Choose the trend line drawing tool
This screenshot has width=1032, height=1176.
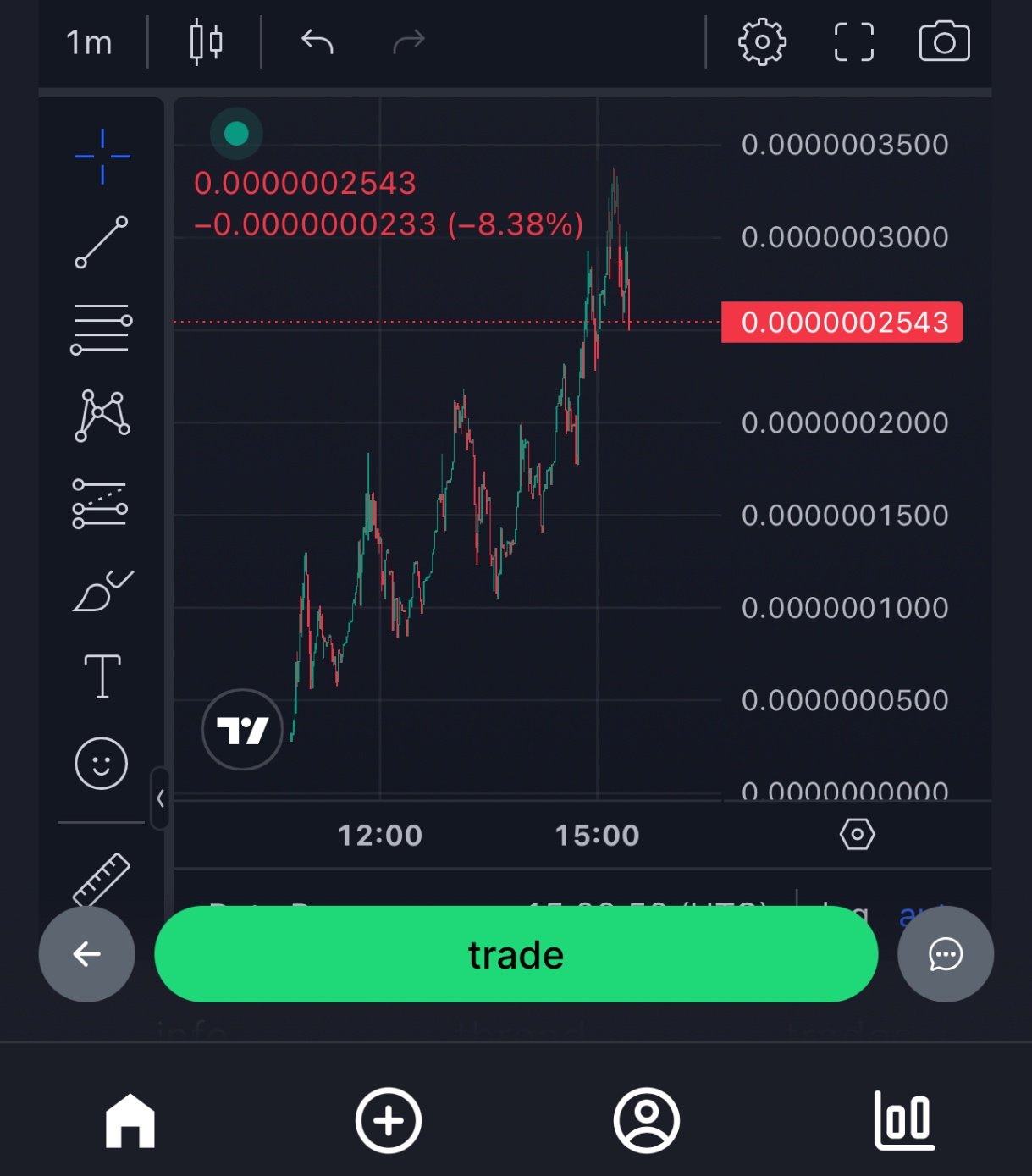pyautogui.click(x=102, y=242)
